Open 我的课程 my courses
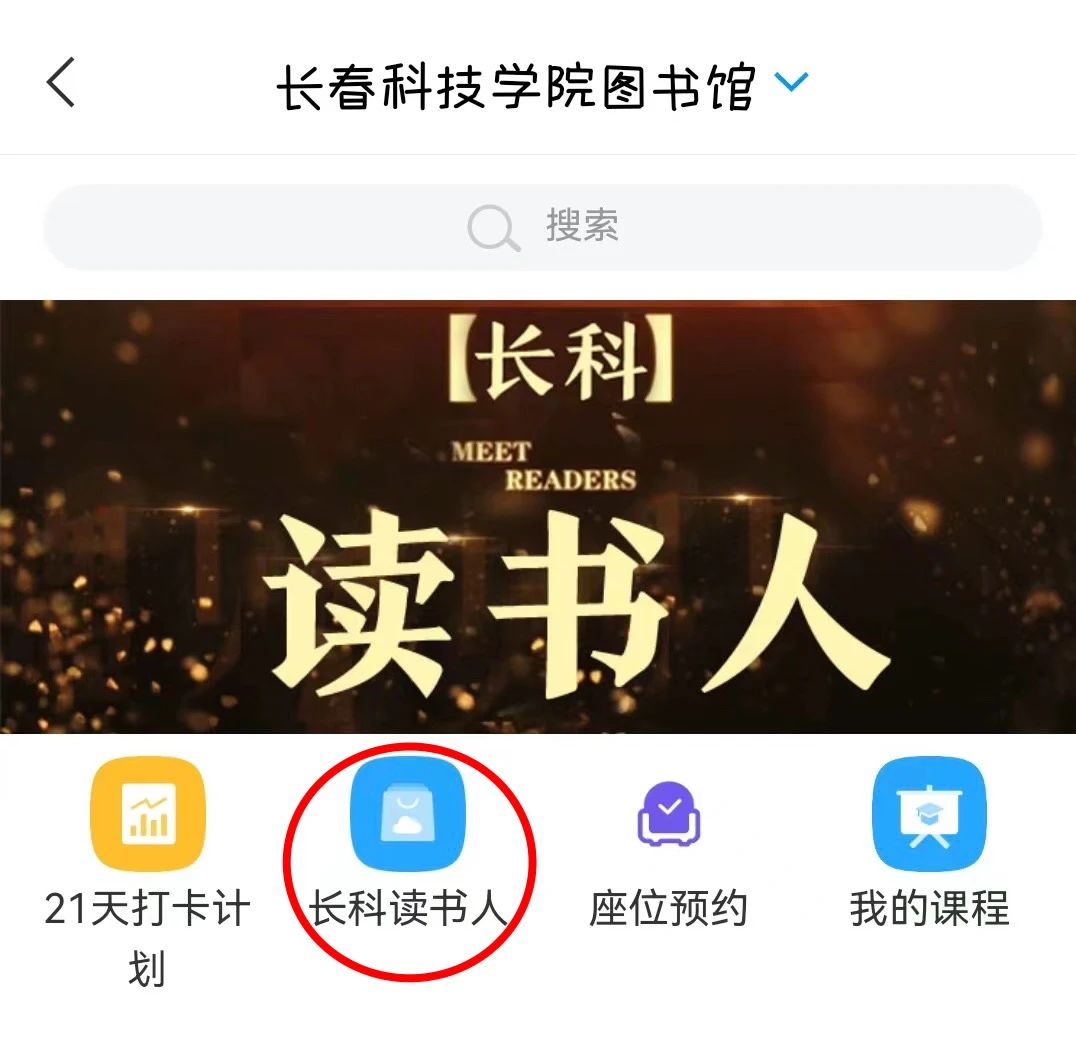Screen dimensions: 1076x1041 (x=929, y=814)
